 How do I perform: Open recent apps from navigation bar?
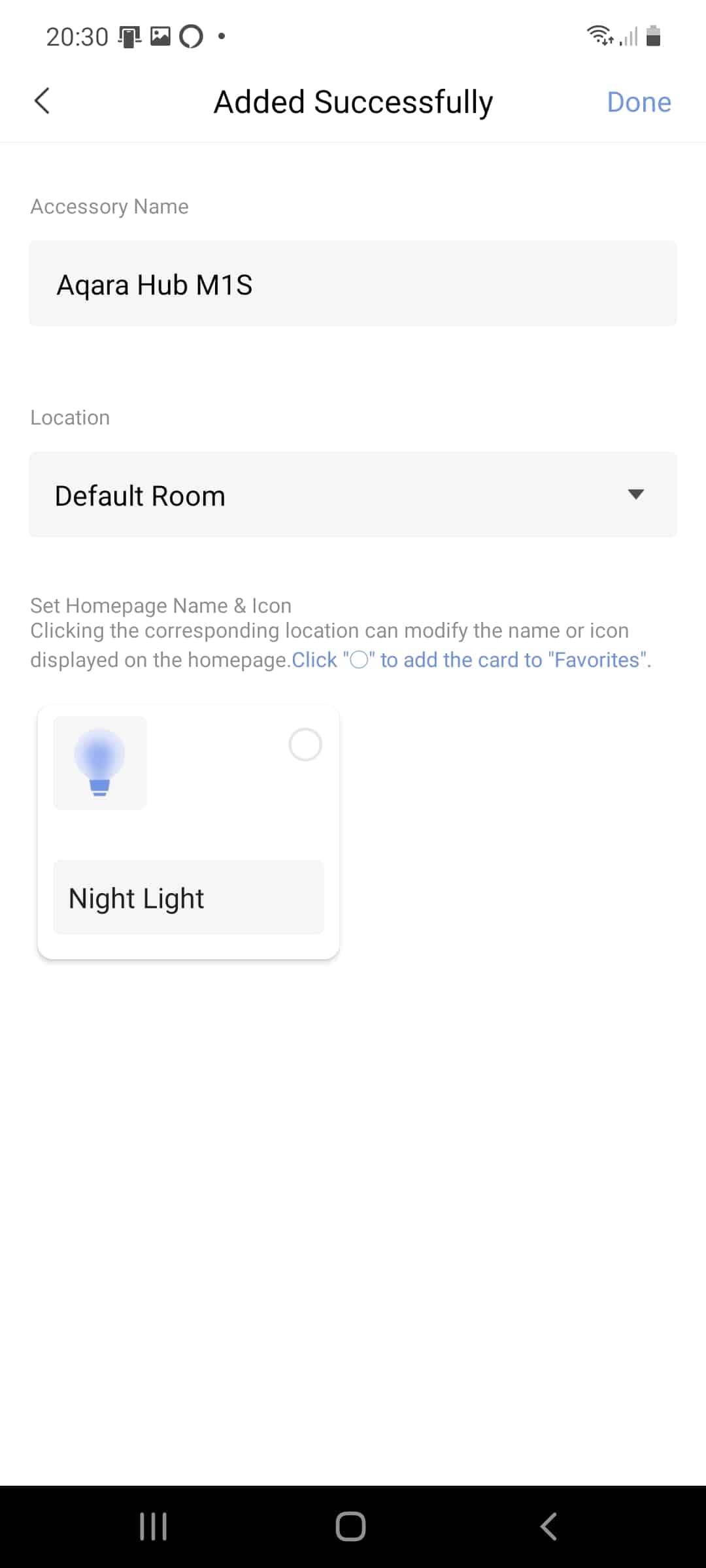click(x=154, y=1527)
